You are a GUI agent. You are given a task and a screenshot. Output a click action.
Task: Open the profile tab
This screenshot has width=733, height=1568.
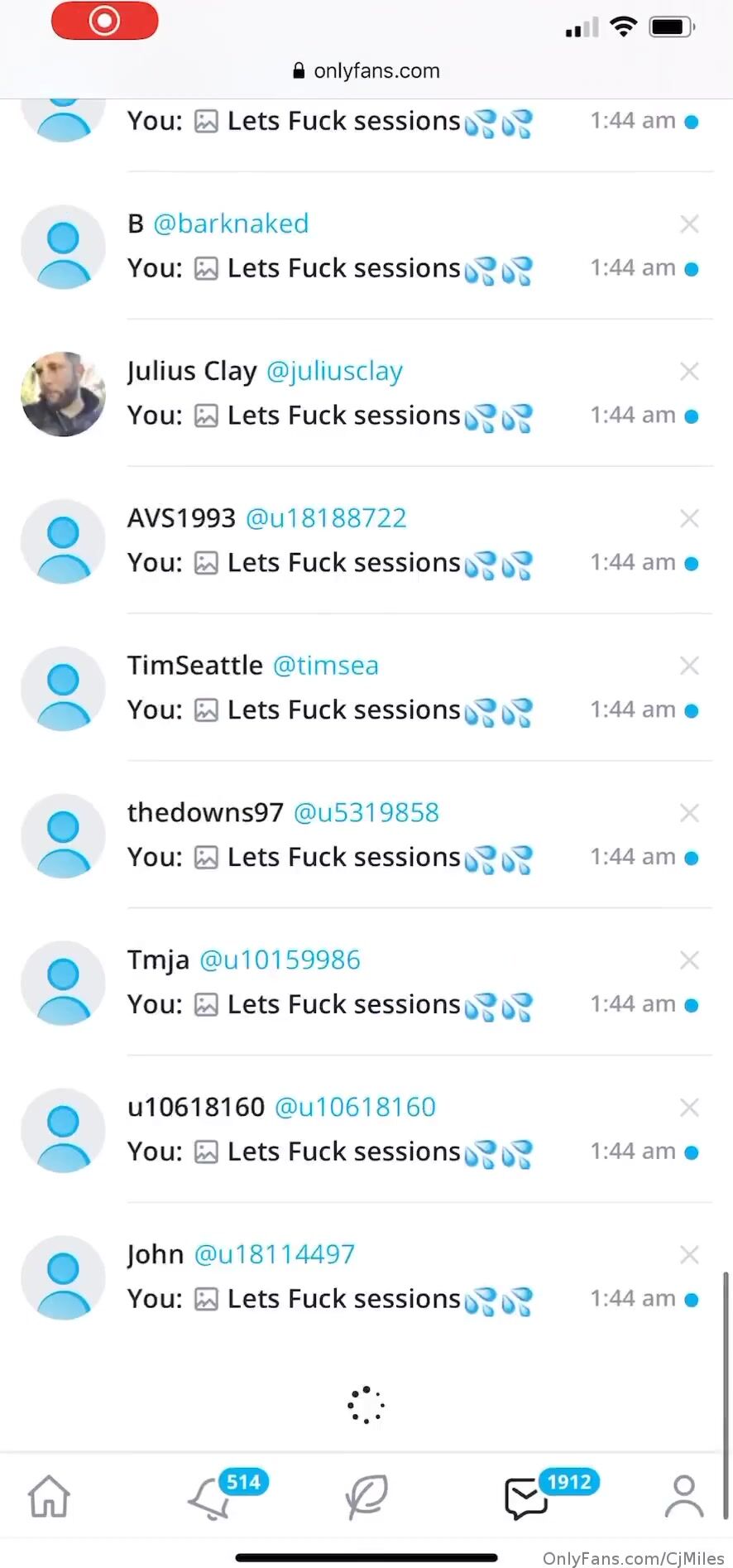pyautogui.click(x=684, y=1497)
